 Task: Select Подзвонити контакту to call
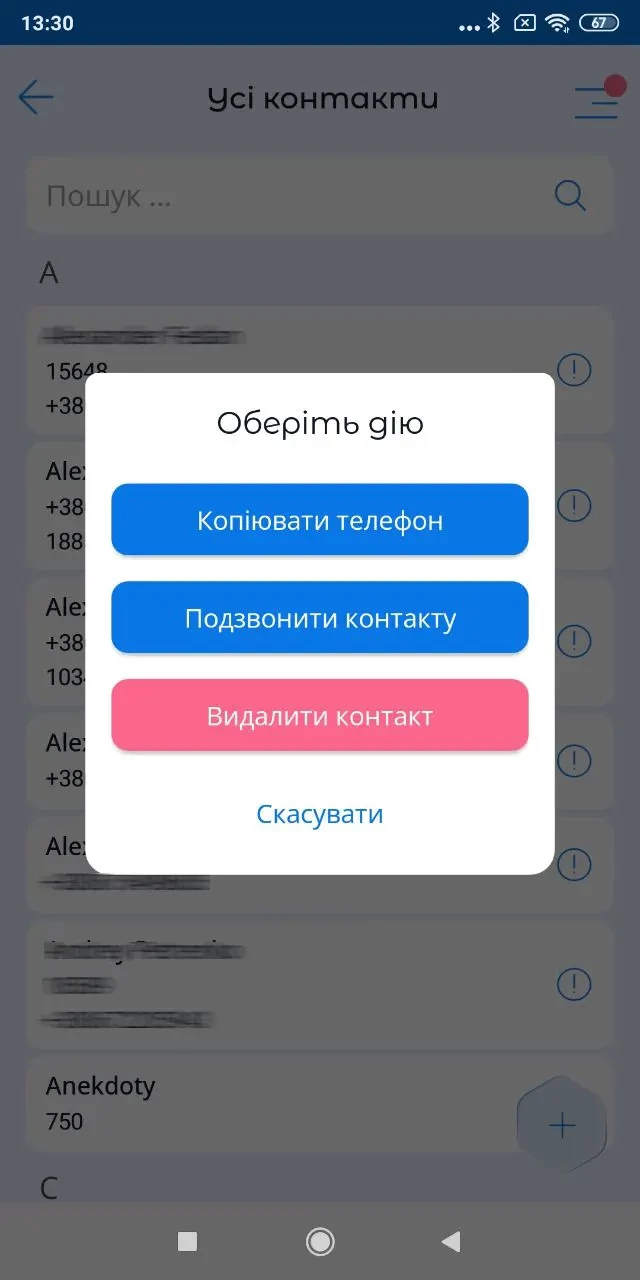pos(320,618)
